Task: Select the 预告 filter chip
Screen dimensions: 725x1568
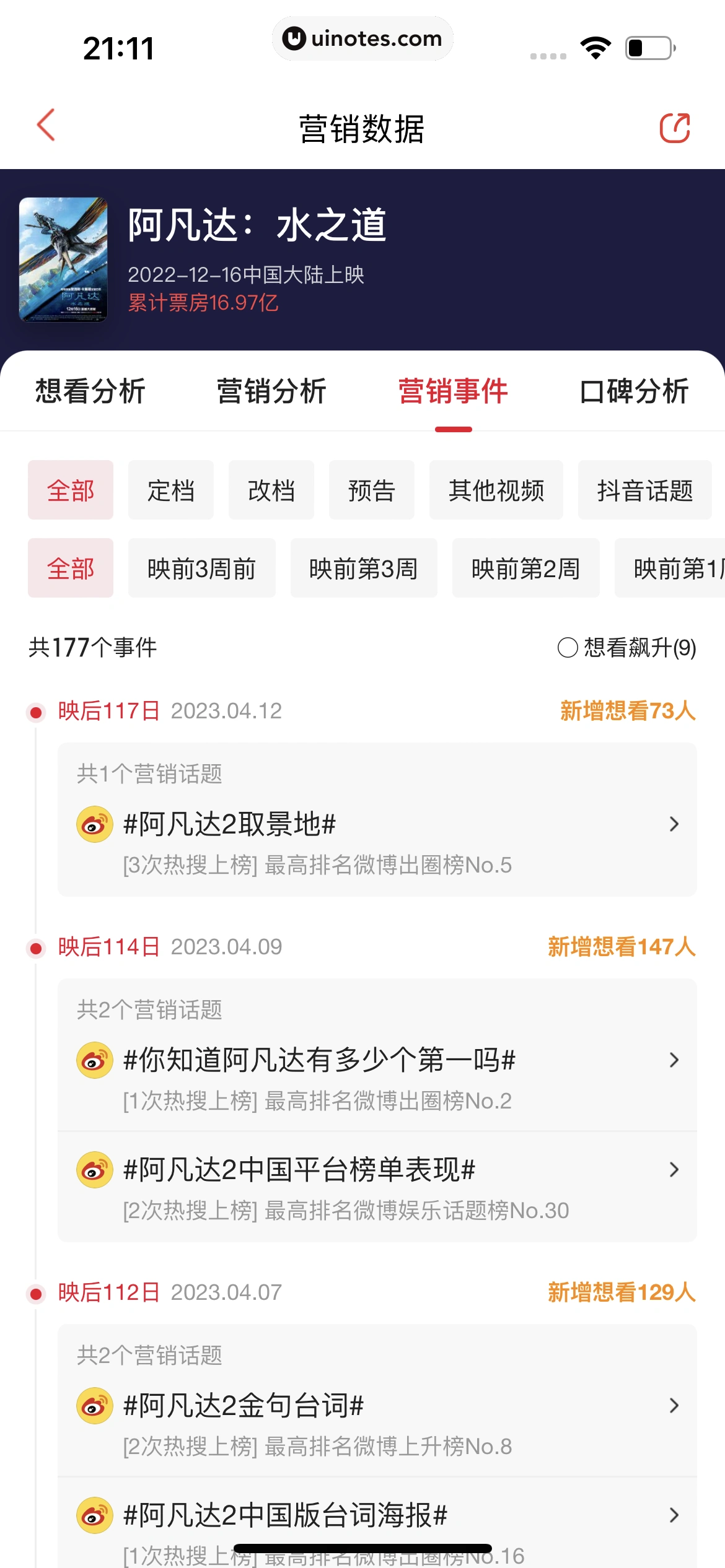Action: click(371, 490)
